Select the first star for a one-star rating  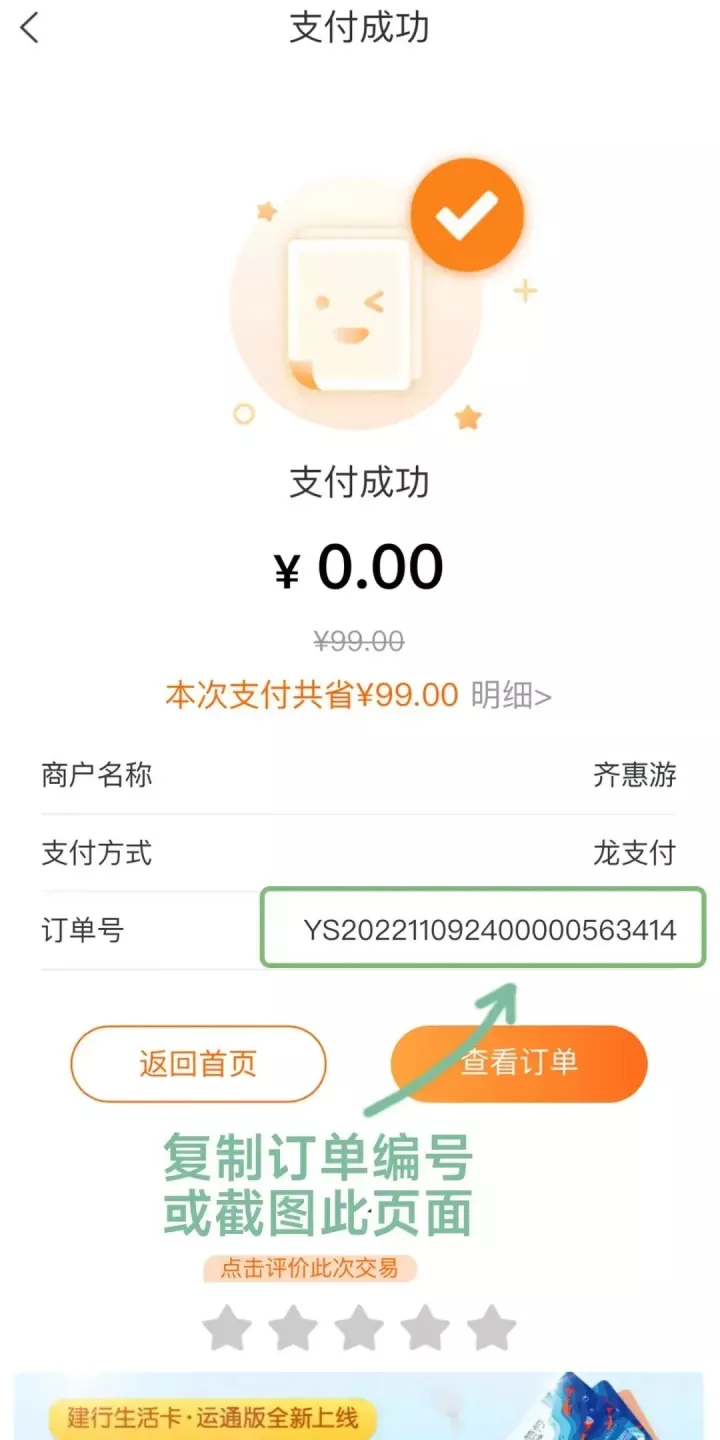click(x=227, y=1328)
